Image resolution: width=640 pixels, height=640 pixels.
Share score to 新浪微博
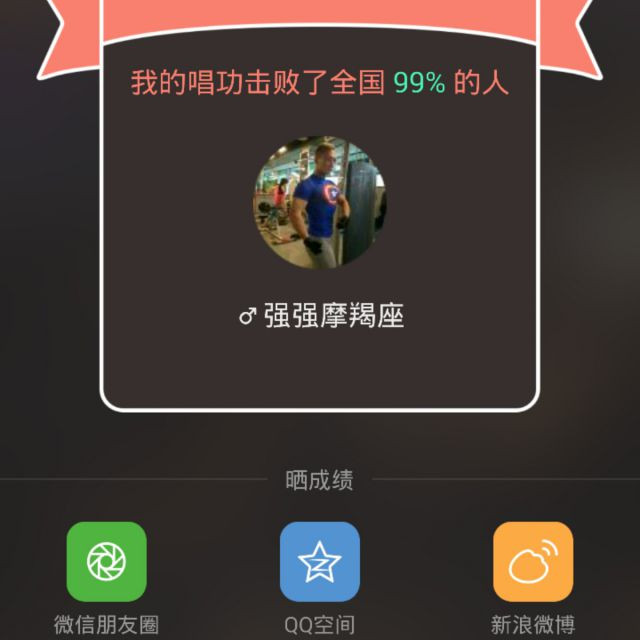[532, 562]
